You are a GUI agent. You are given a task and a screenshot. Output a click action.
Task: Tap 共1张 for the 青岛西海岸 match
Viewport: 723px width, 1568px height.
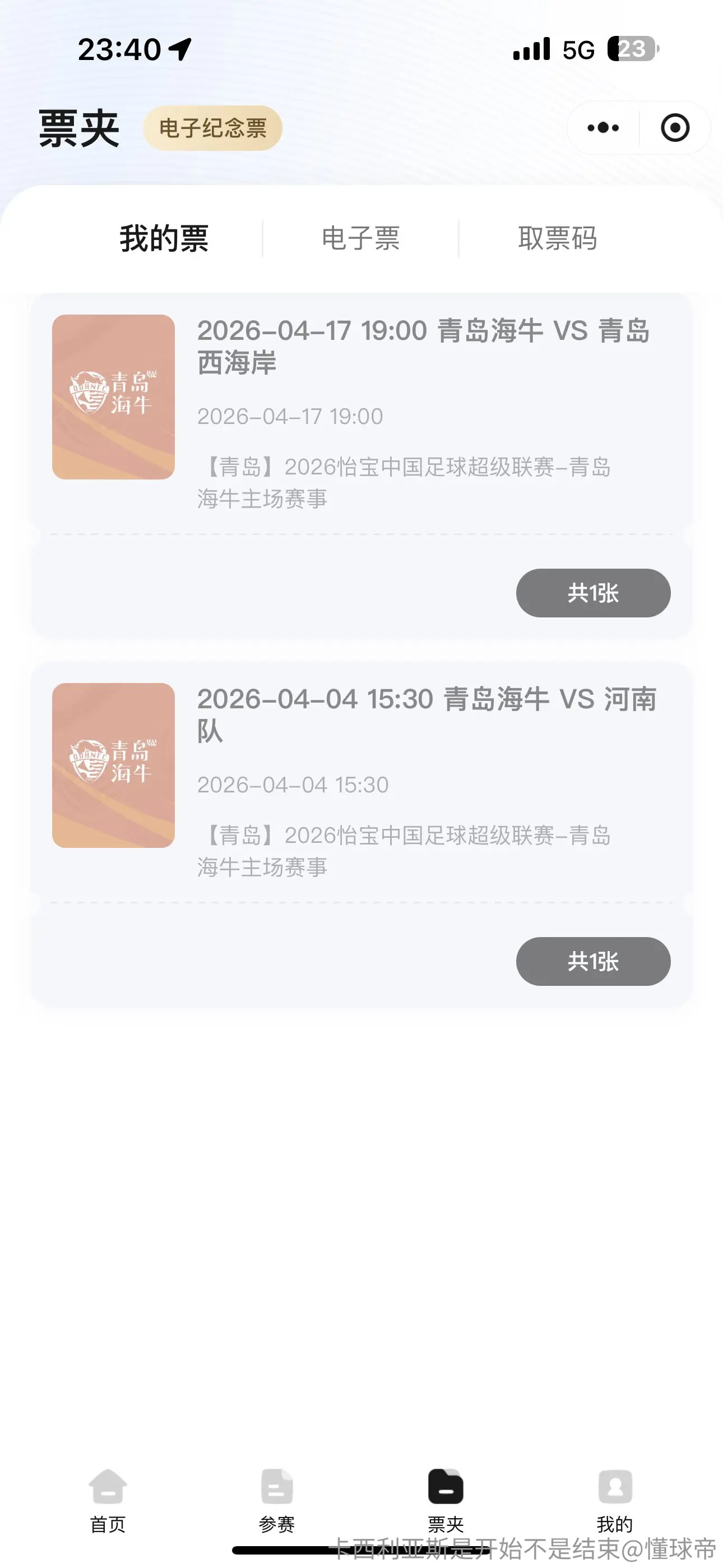point(594,593)
